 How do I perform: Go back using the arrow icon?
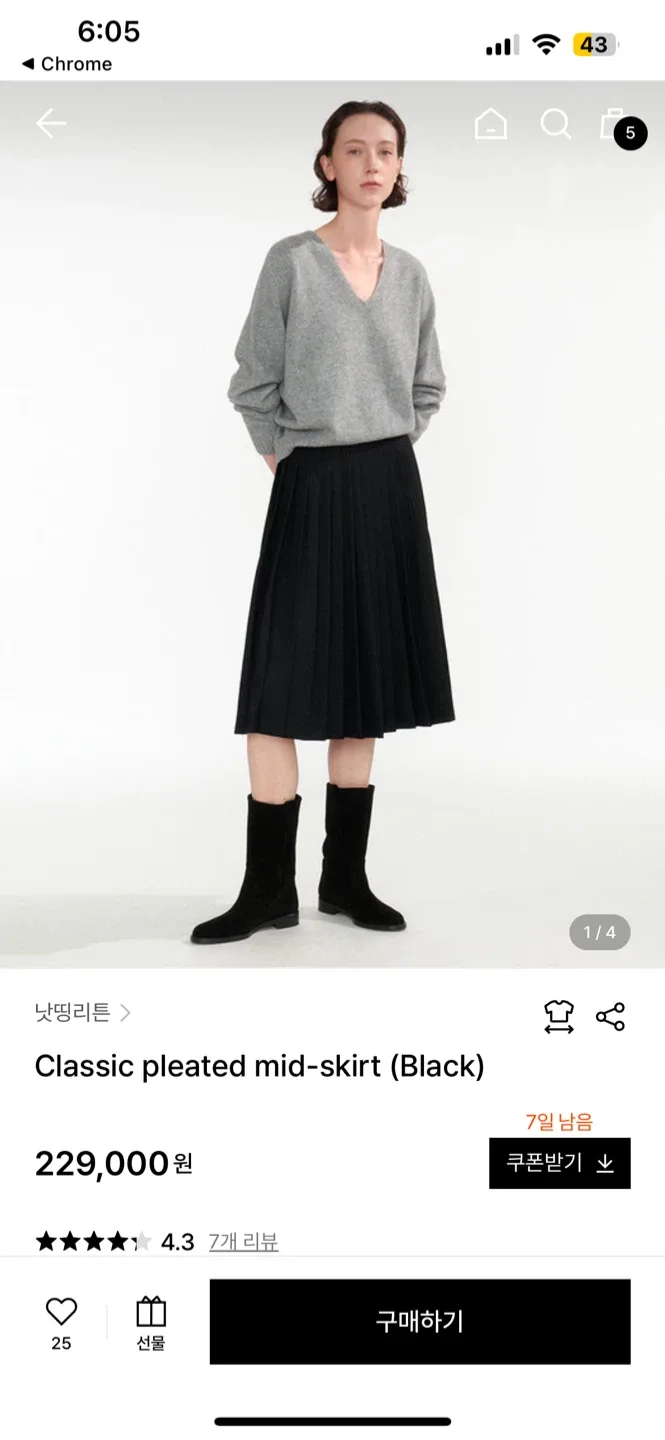point(51,124)
